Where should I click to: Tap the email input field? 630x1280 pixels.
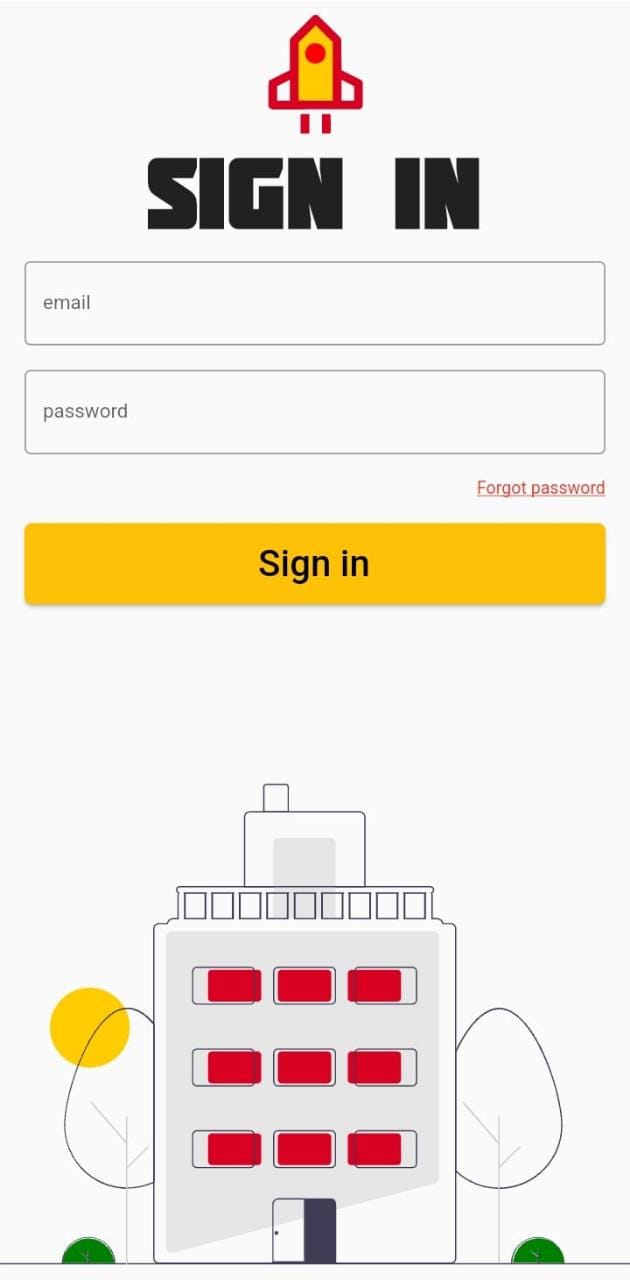(314, 303)
